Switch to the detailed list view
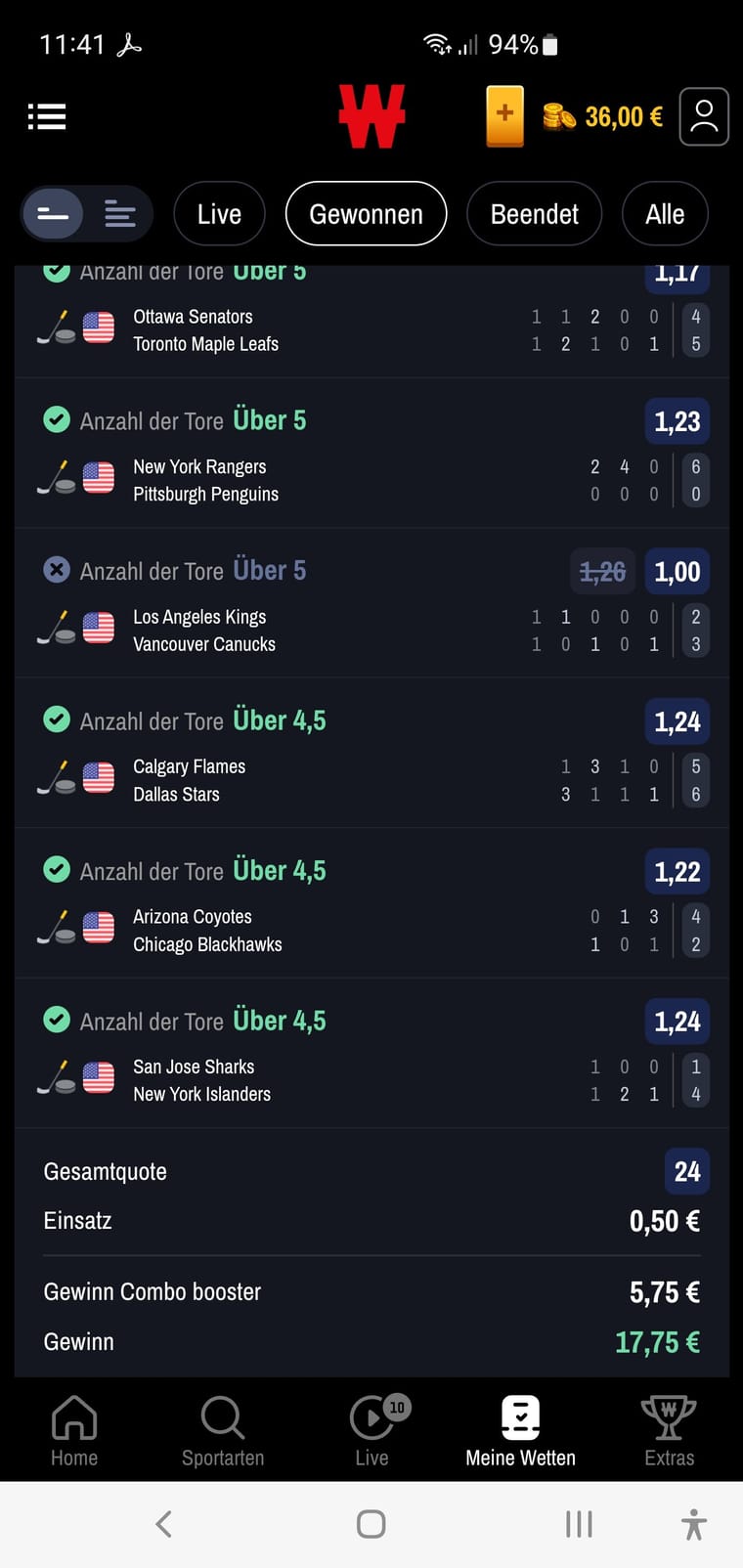Viewport: 743px width, 1568px height. [119, 214]
